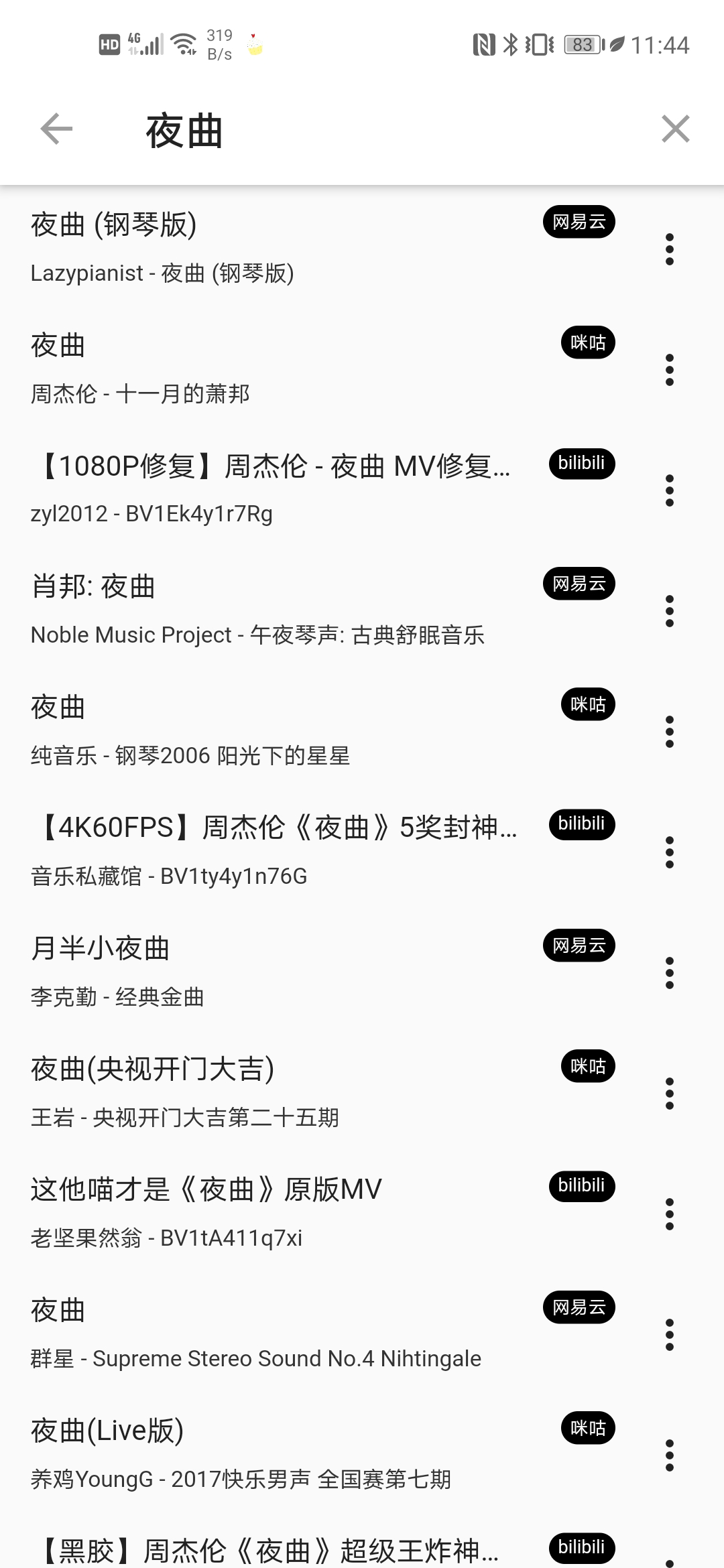Open more options for 夜曲(Live版)

(x=669, y=1455)
